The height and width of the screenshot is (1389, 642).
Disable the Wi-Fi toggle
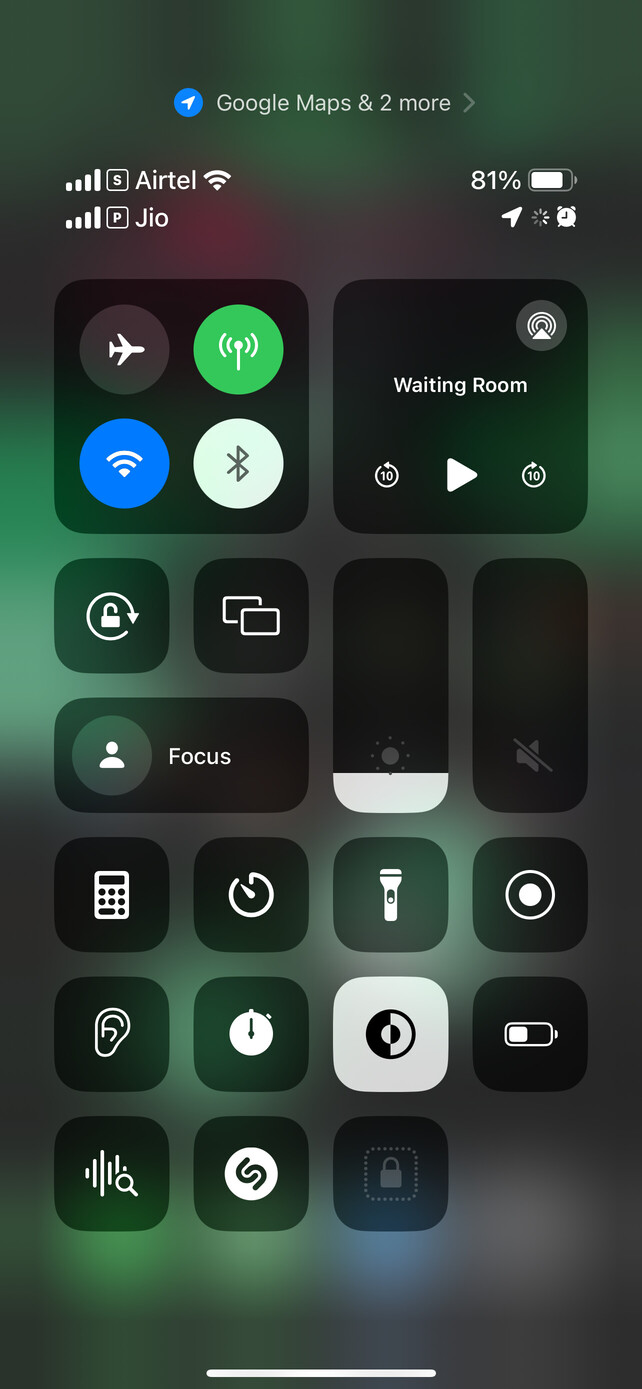pos(124,464)
